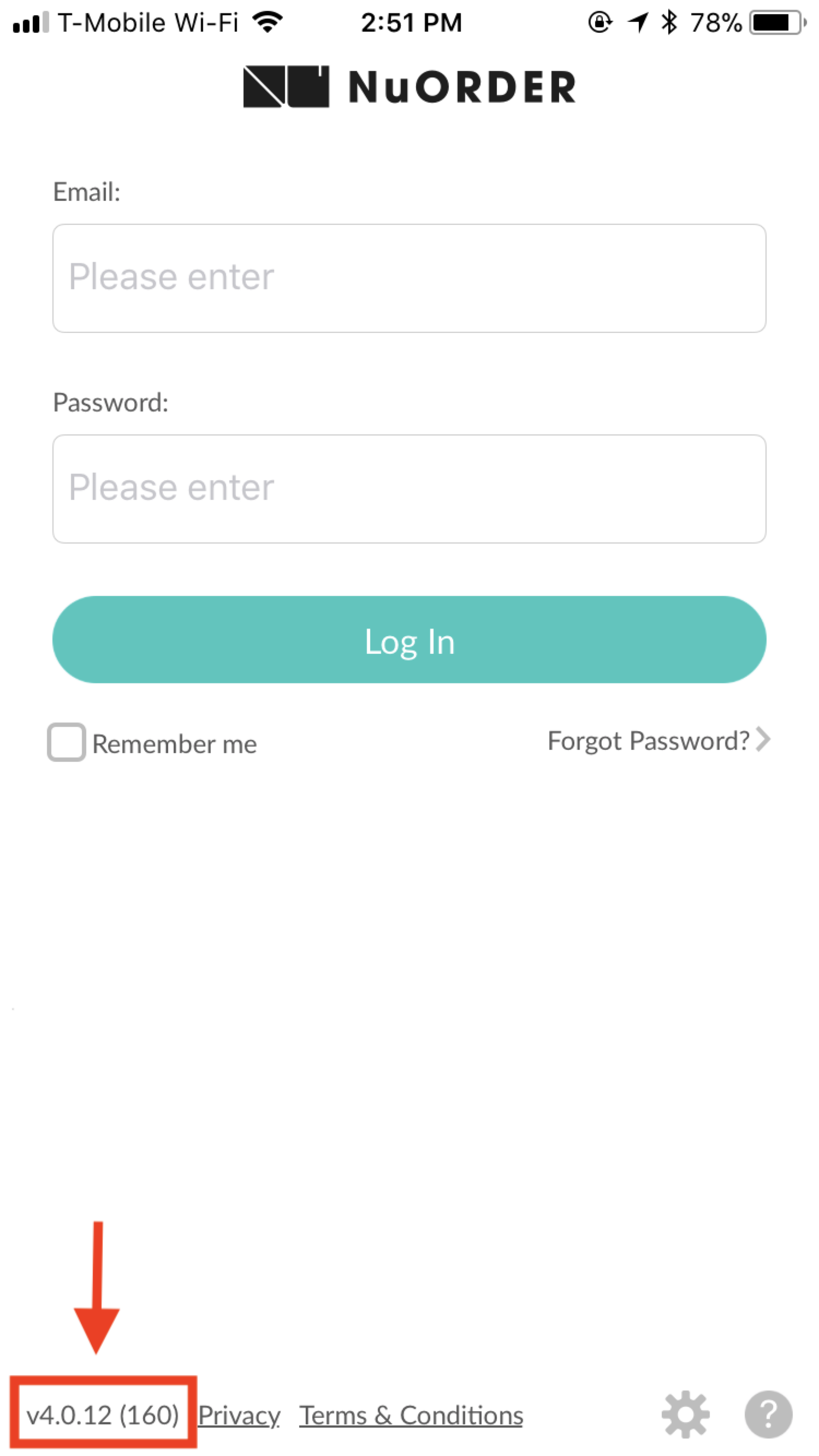
Task: Check the Remember me box
Action: pyautogui.click(x=67, y=742)
